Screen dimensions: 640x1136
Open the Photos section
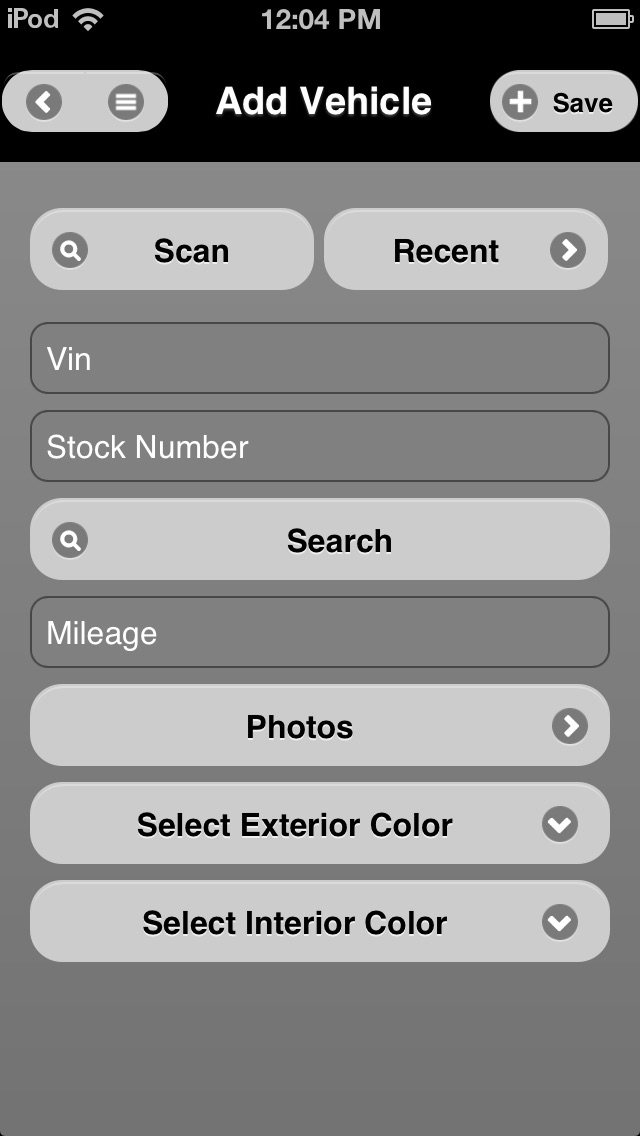[320, 726]
